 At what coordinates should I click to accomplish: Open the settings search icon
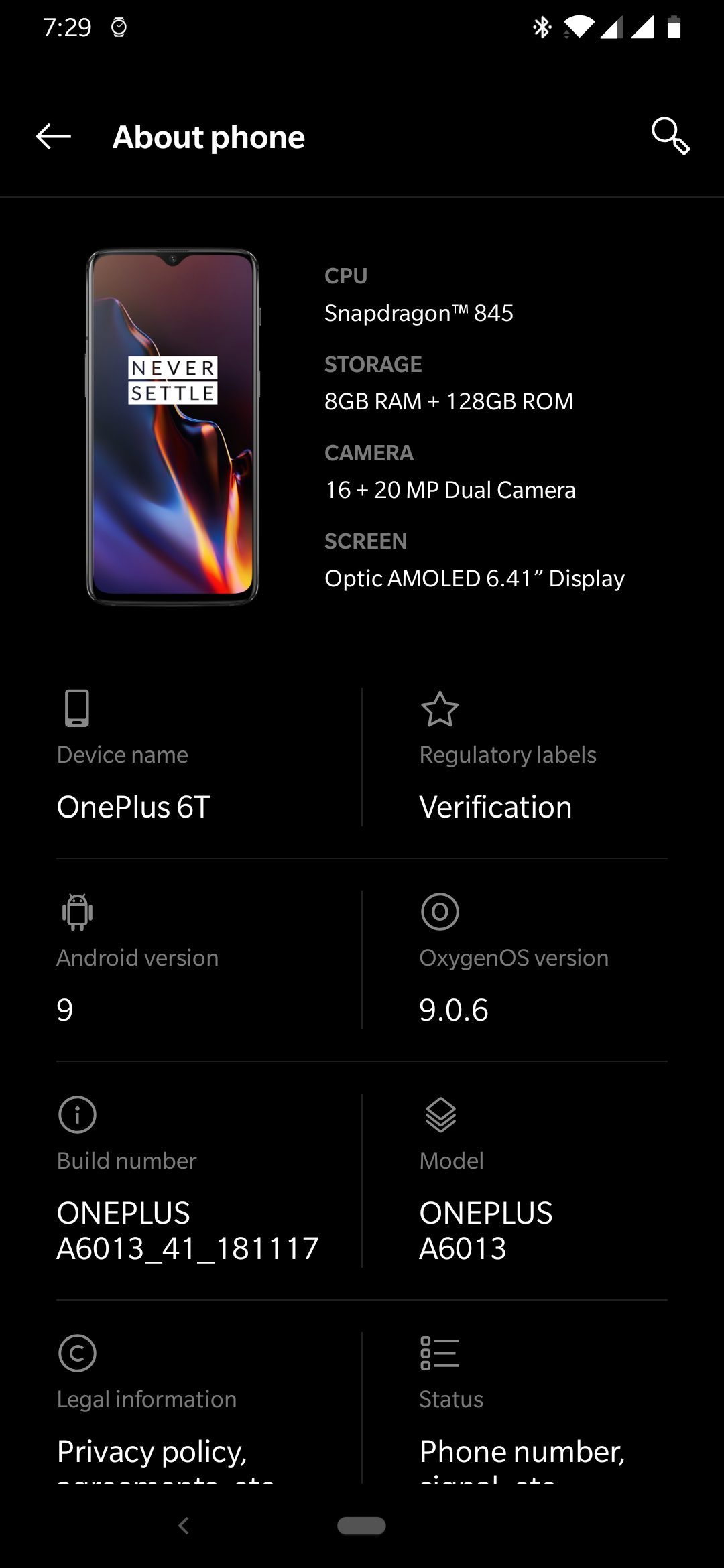tap(670, 137)
